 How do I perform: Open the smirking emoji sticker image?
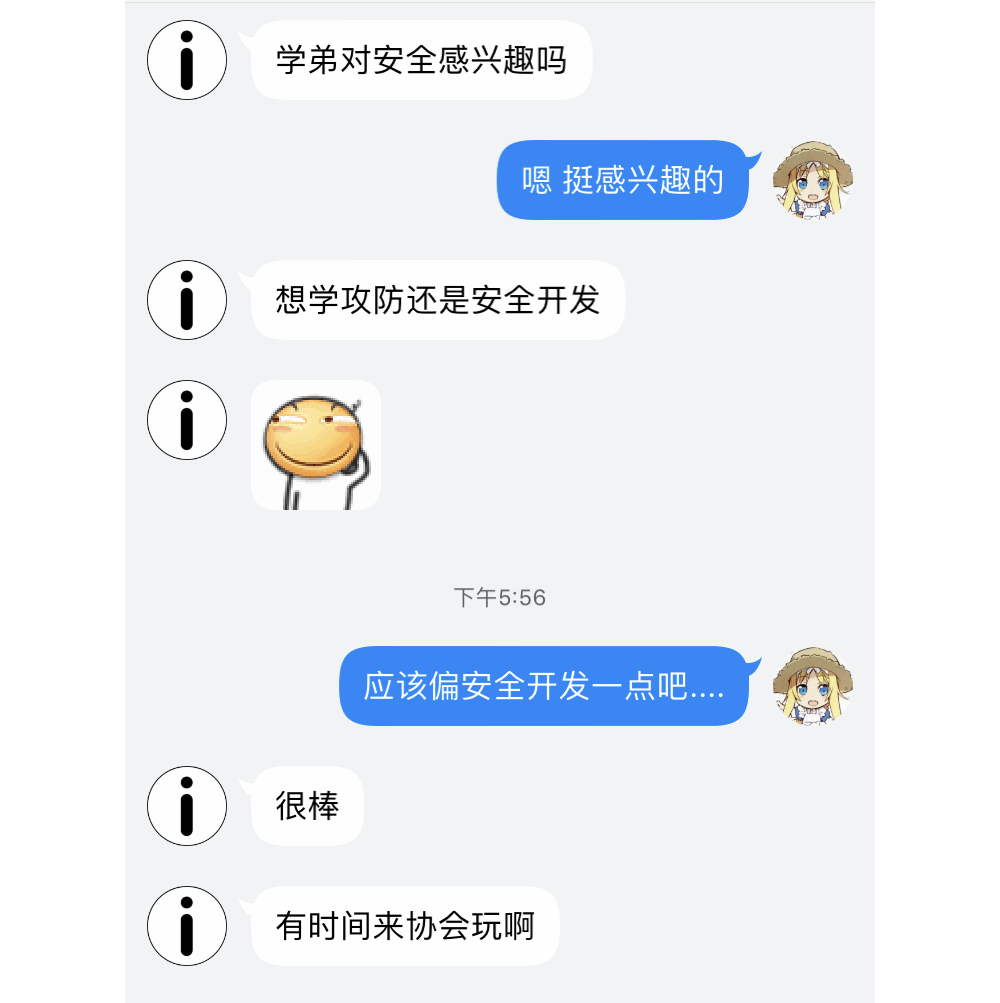316,445
